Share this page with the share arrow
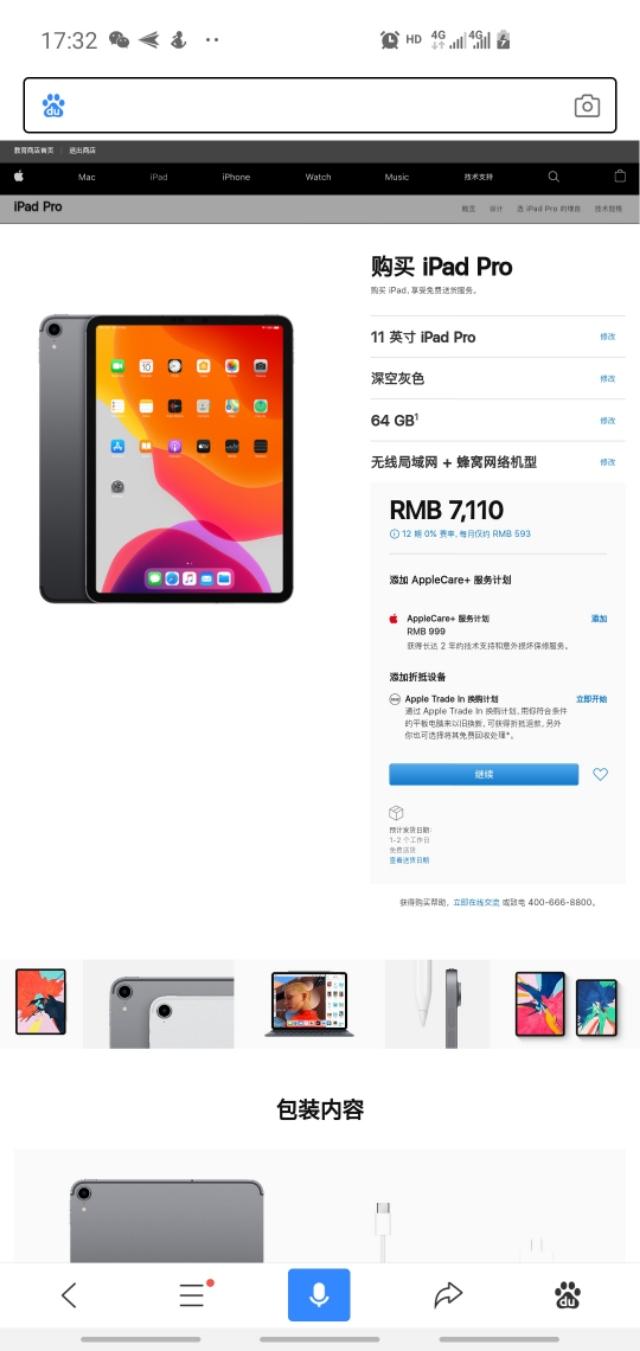 tap(448, 1296)
